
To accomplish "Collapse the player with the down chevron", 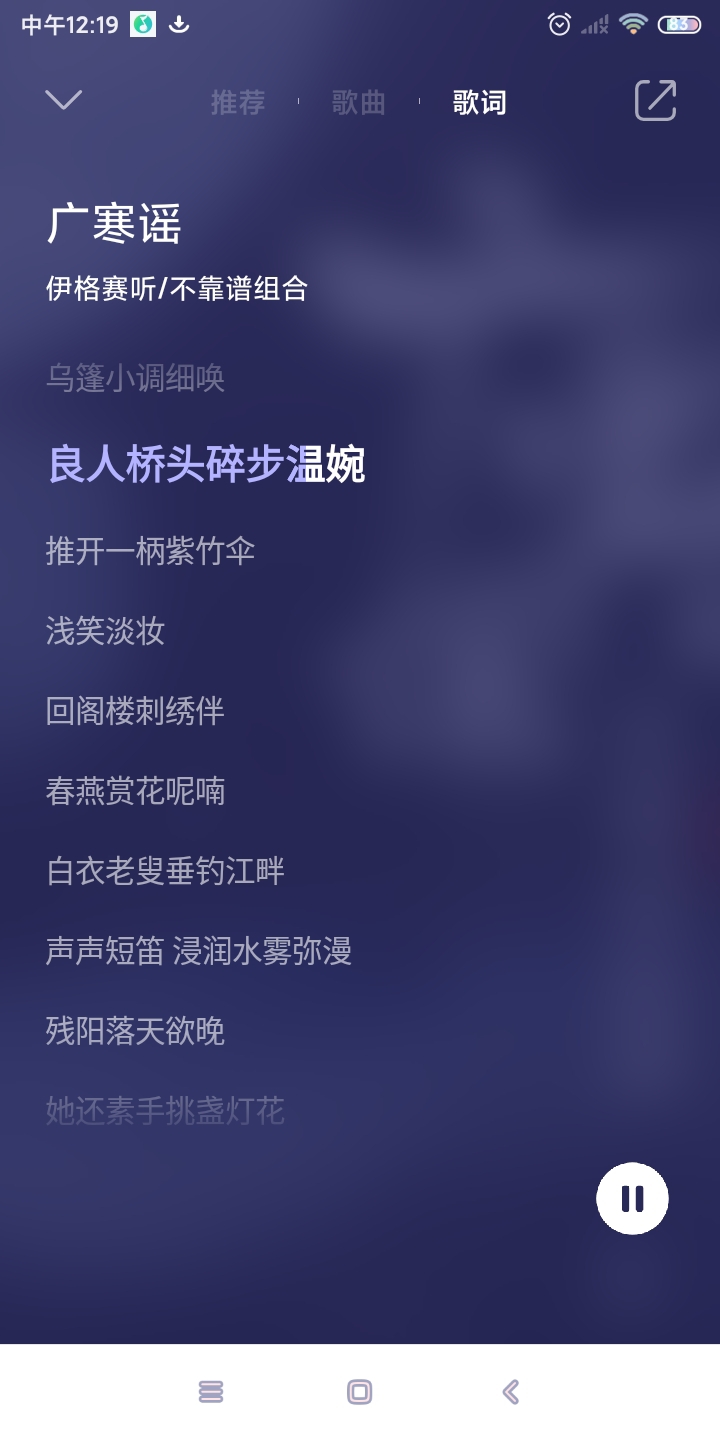I will (x=63, y=100).
